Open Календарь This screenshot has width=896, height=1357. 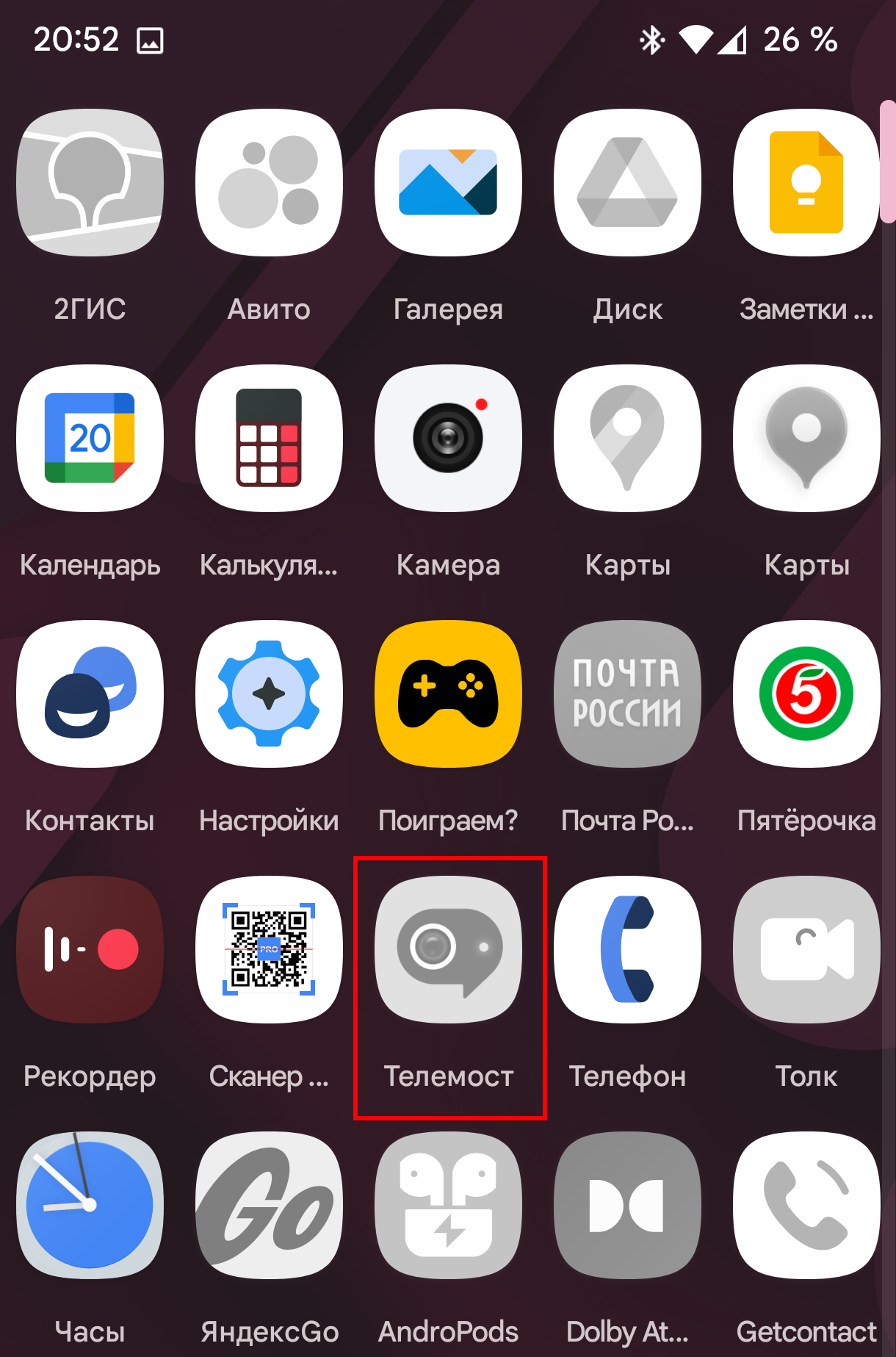[90, 439]
